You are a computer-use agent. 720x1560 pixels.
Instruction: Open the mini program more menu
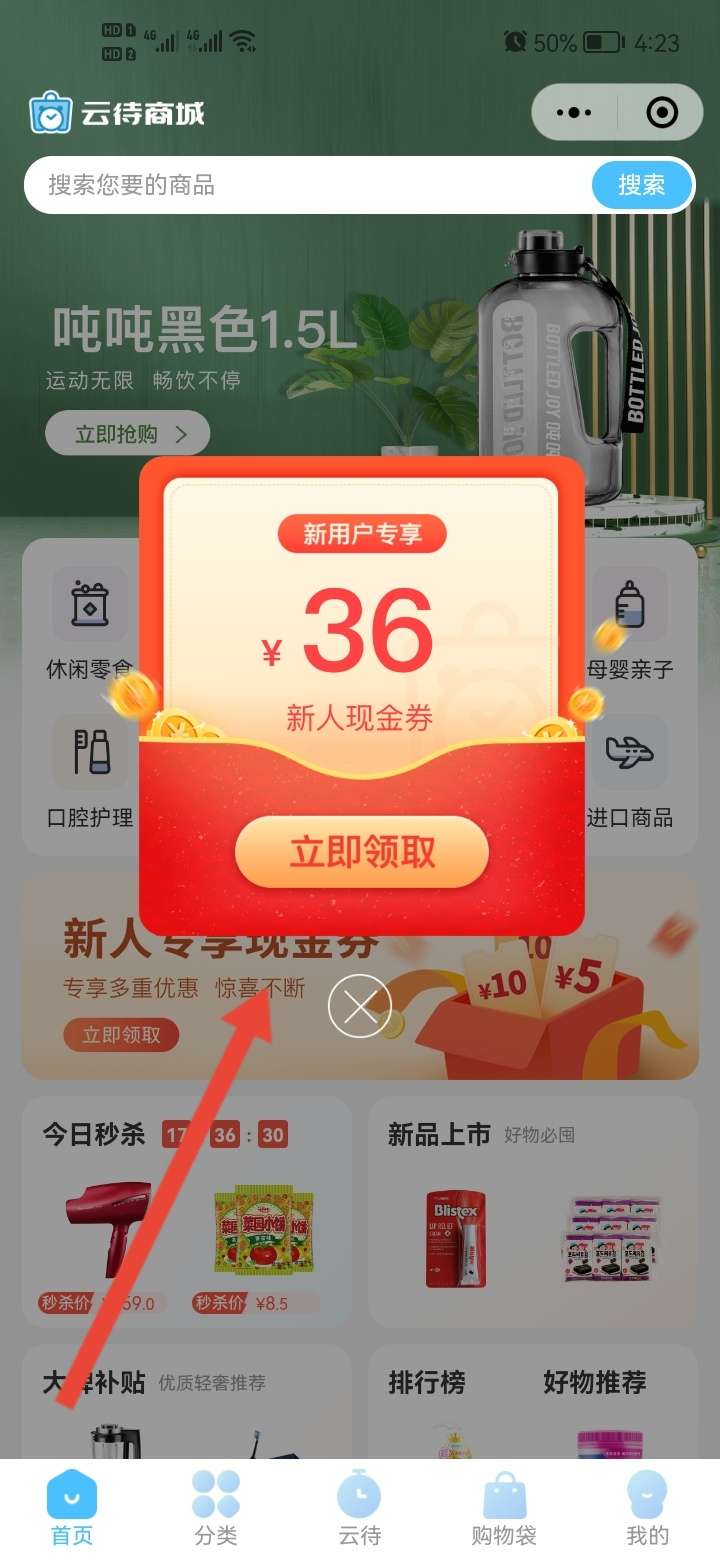click(574, 113)
